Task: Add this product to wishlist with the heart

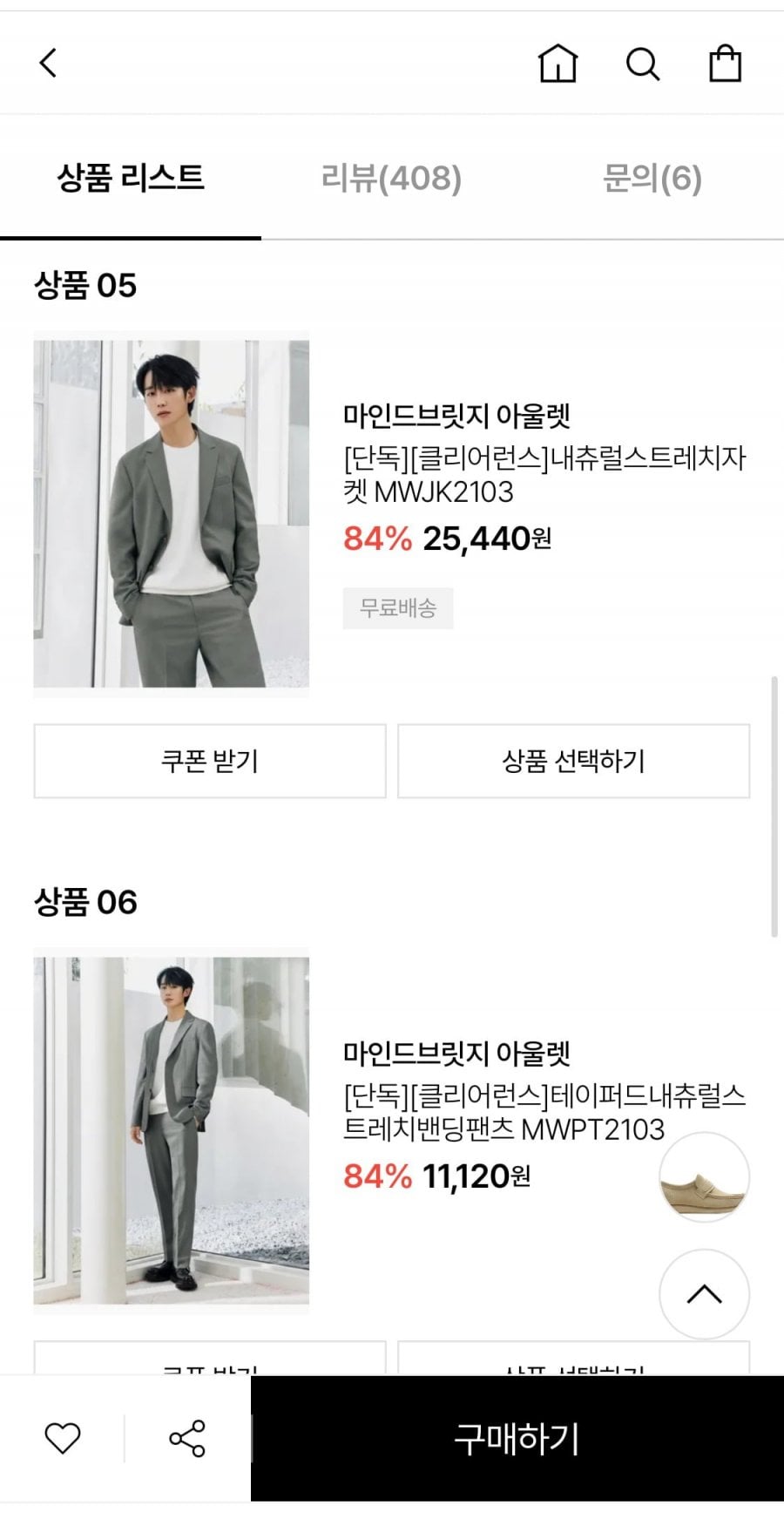Action: (x=63, y=1438)
